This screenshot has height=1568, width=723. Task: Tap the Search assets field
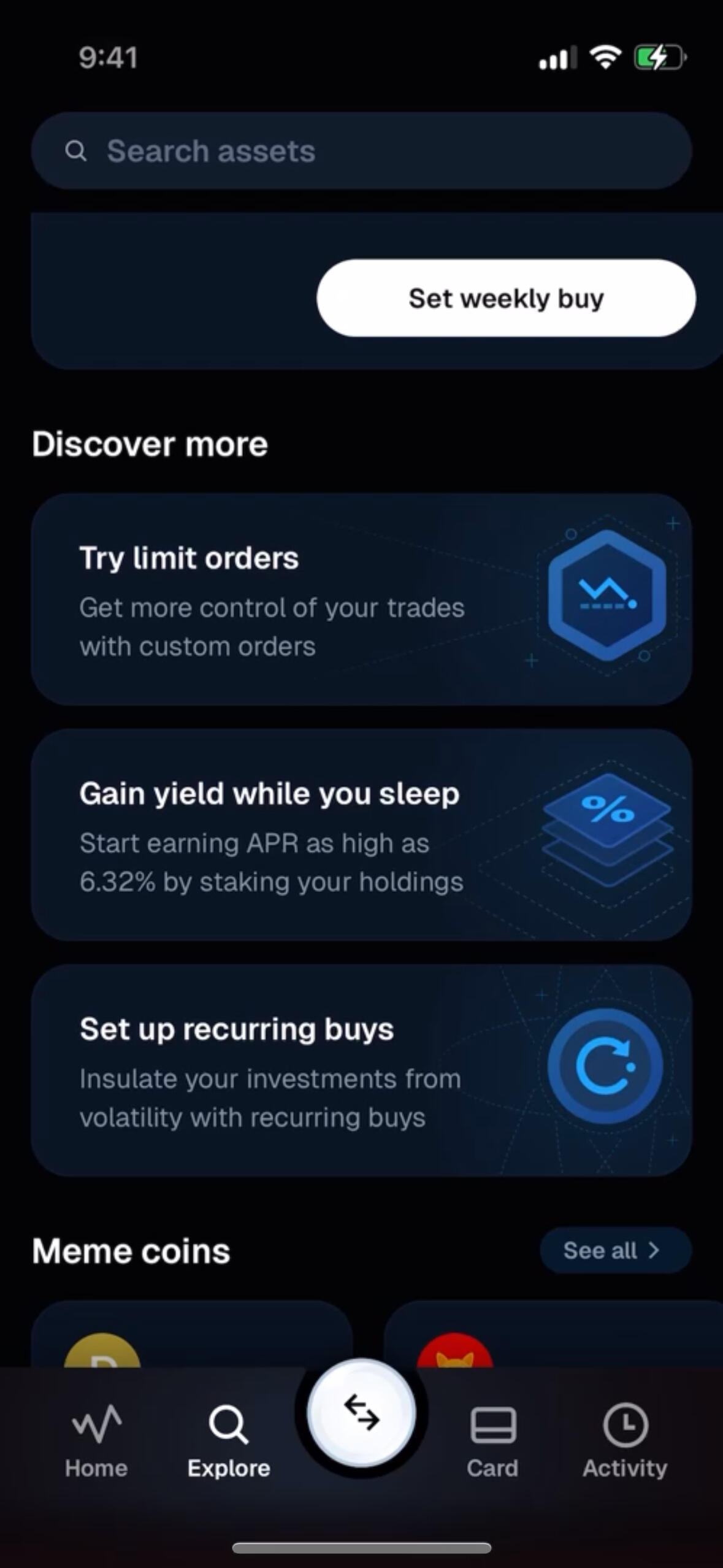(361, 151)
